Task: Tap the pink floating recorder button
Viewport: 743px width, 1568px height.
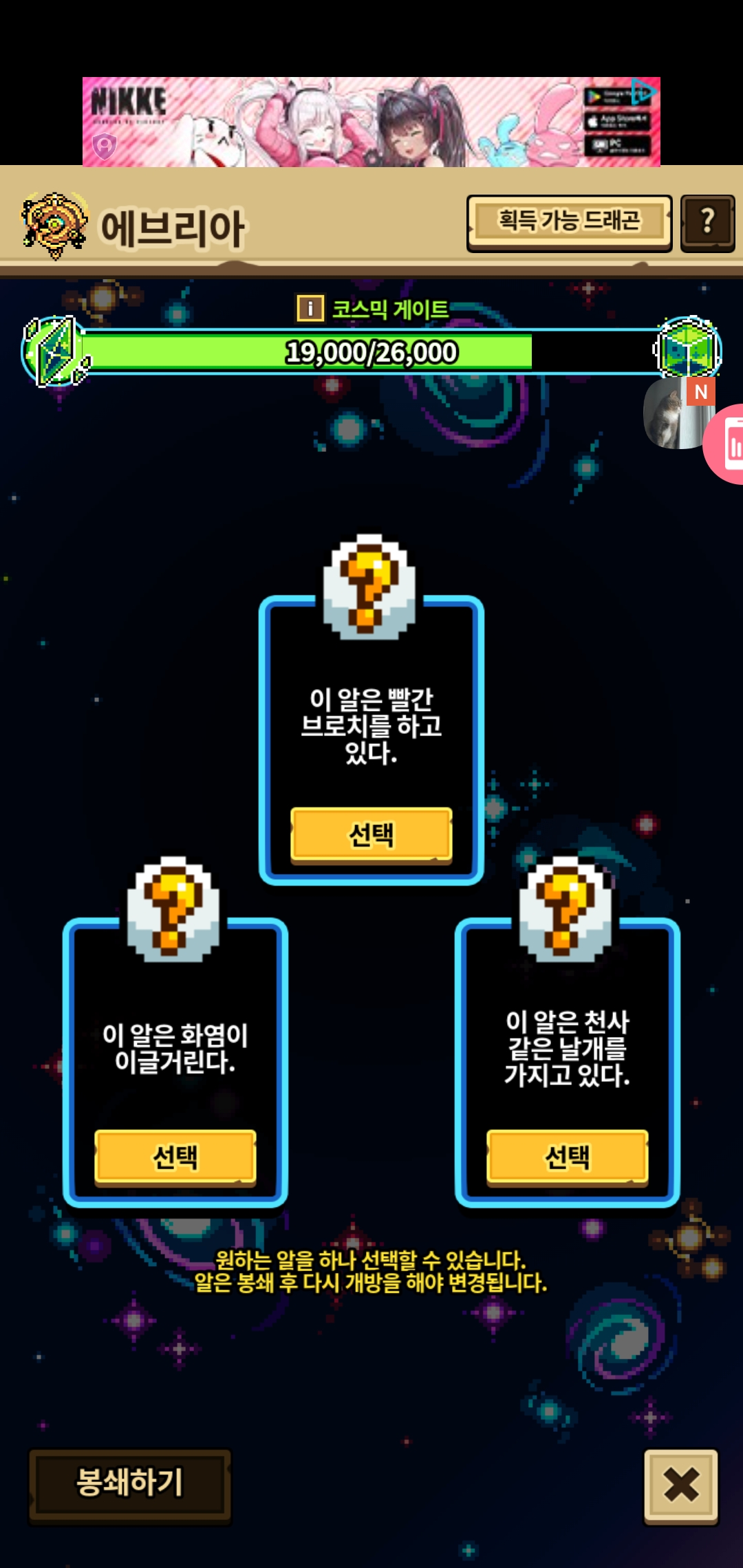Action: coord(728,444)
